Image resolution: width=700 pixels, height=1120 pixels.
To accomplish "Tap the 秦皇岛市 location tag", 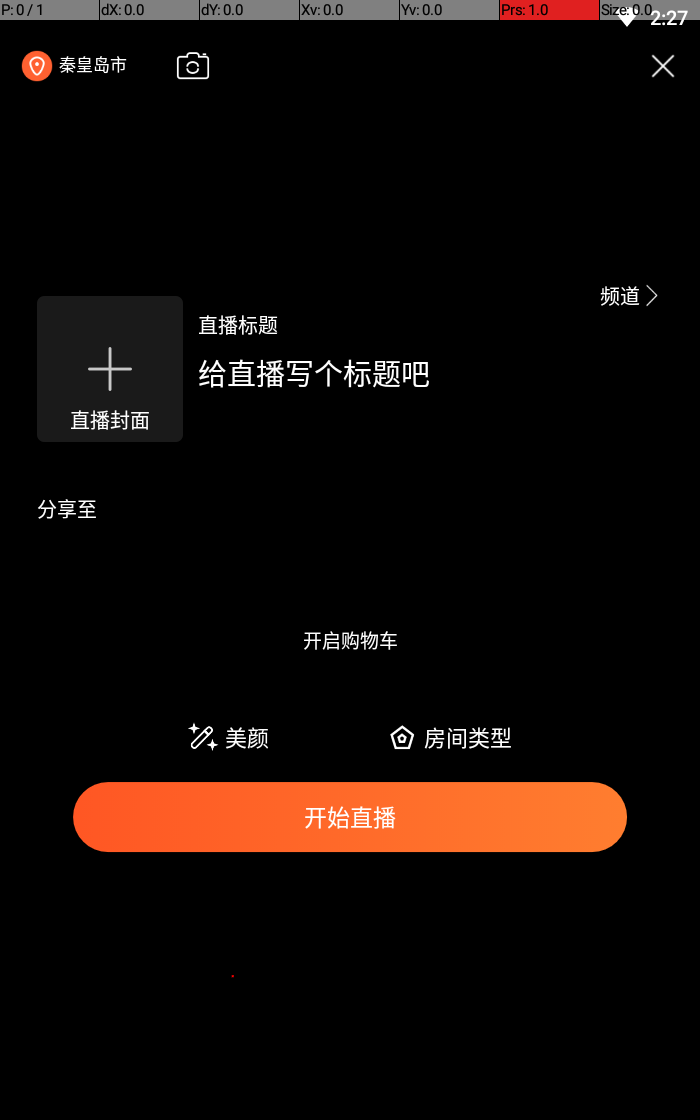I will tap(76, 66).
